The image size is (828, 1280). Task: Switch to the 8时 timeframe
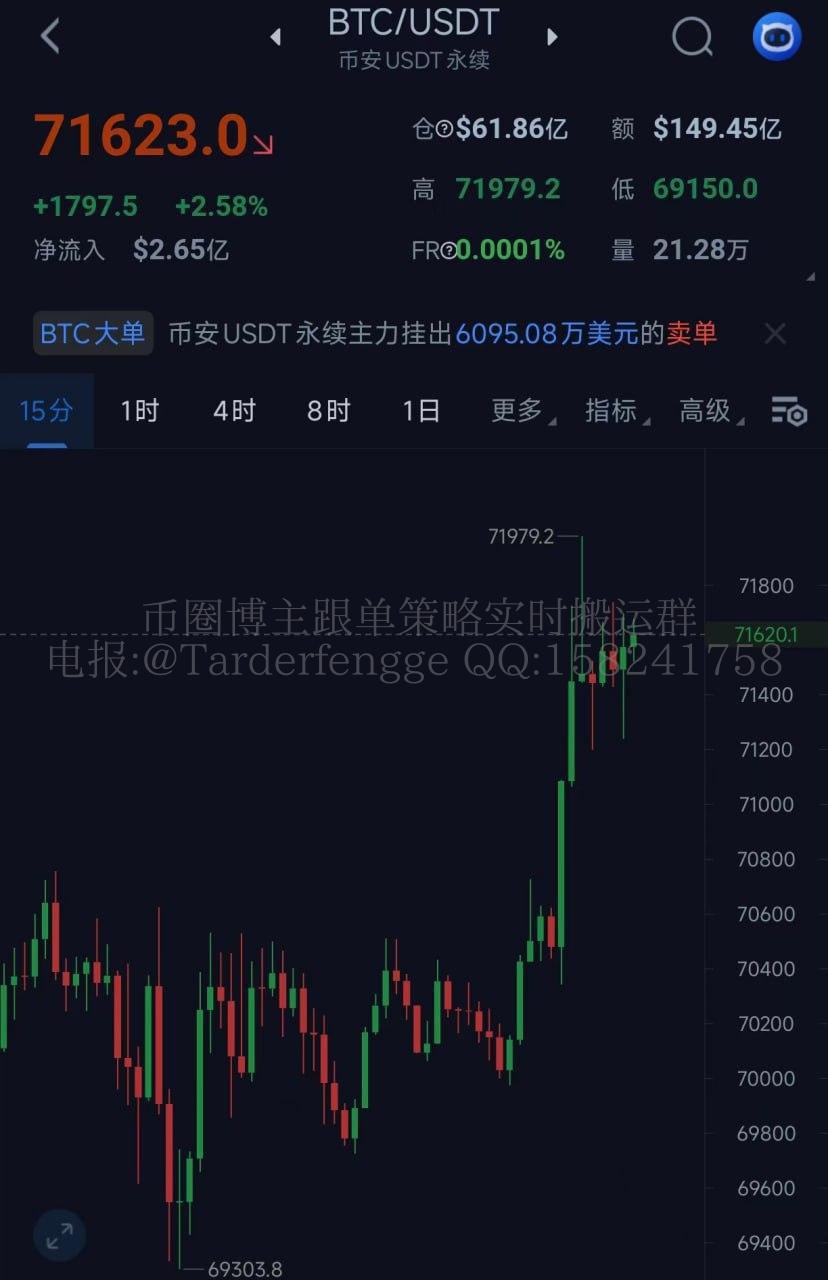pos(328,411)
